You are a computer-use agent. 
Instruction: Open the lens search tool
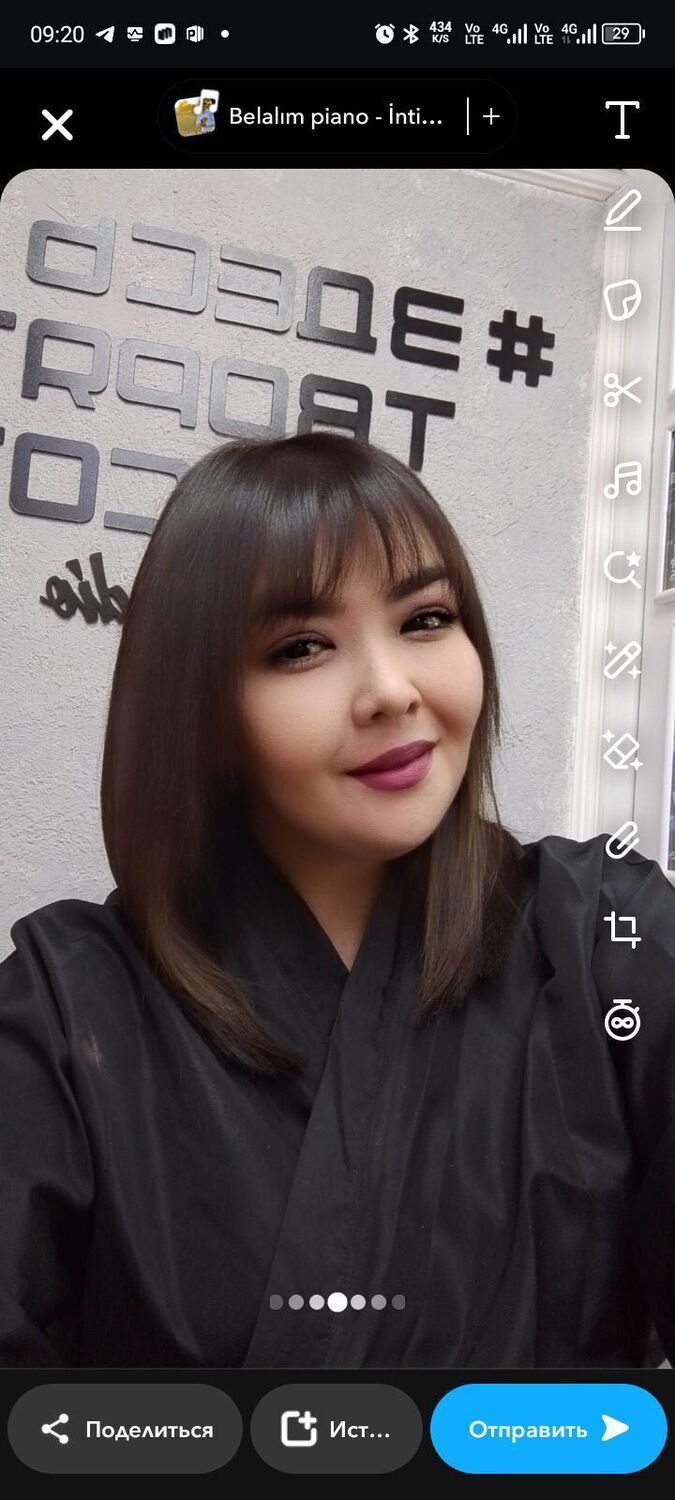[x=622, y=570]
